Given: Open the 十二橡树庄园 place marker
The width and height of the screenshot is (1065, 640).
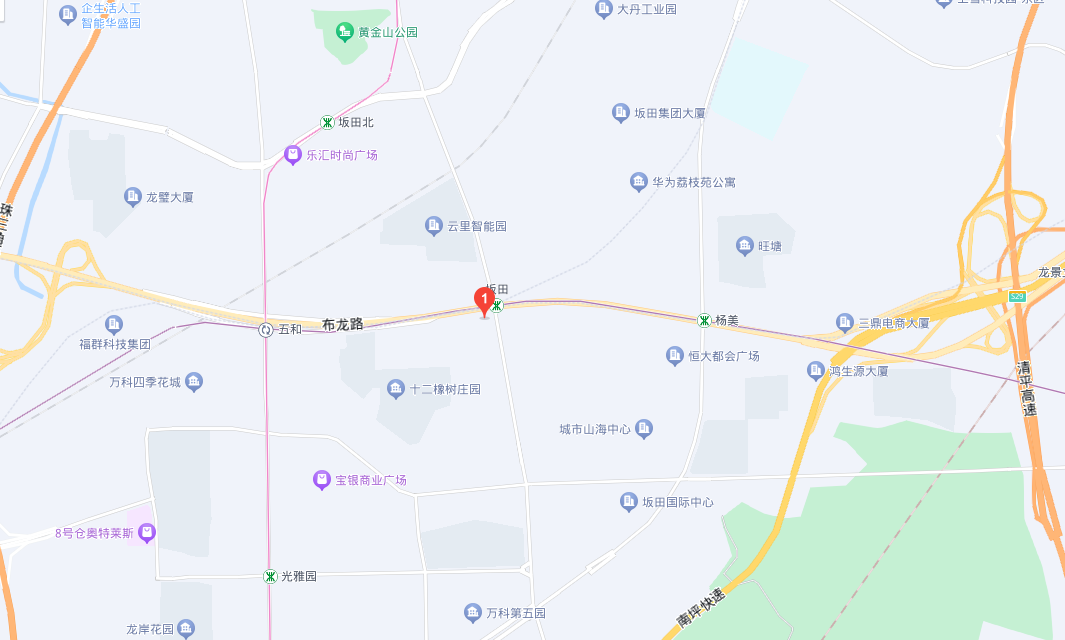Looking at the screenshot, I should coord(397,388).
